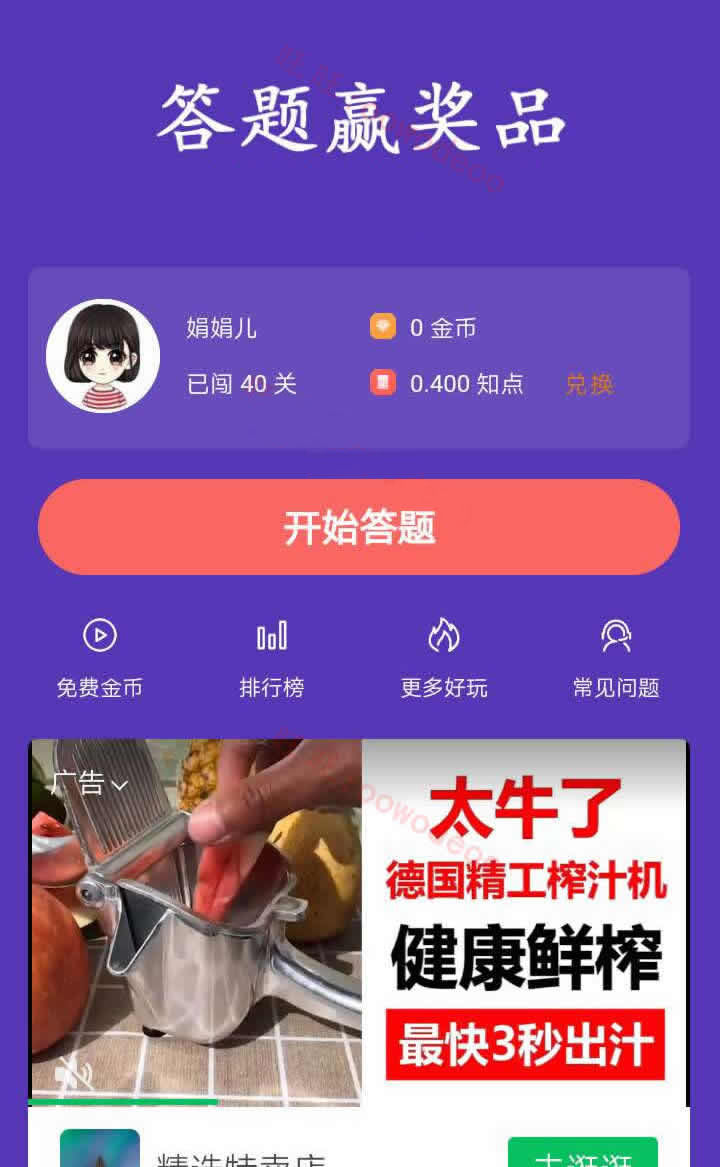
Task: Click the person icon above 常见问题
Action: pyautogui.click(x=618, y=635)
